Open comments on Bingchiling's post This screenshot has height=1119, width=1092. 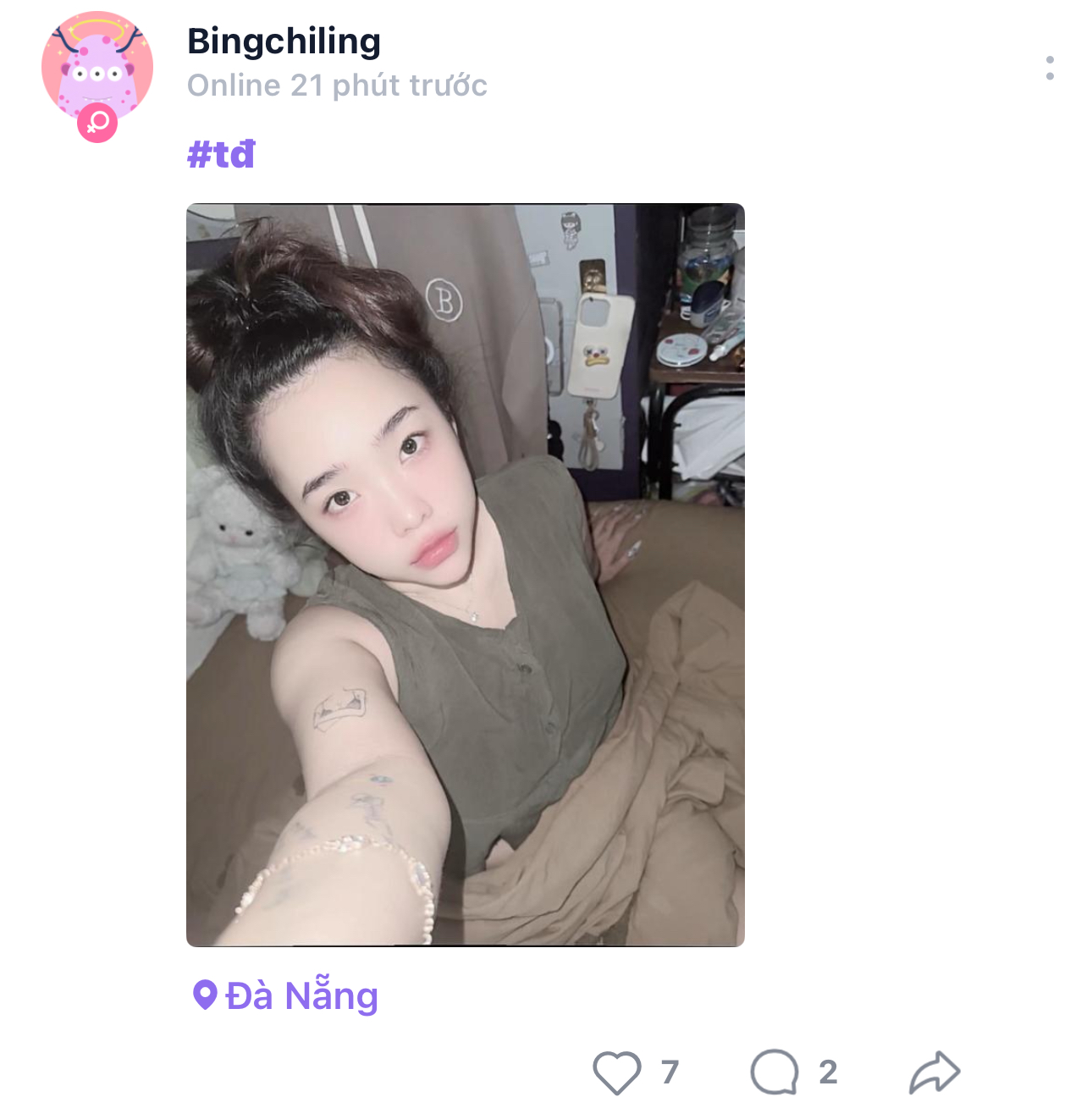774,1072
